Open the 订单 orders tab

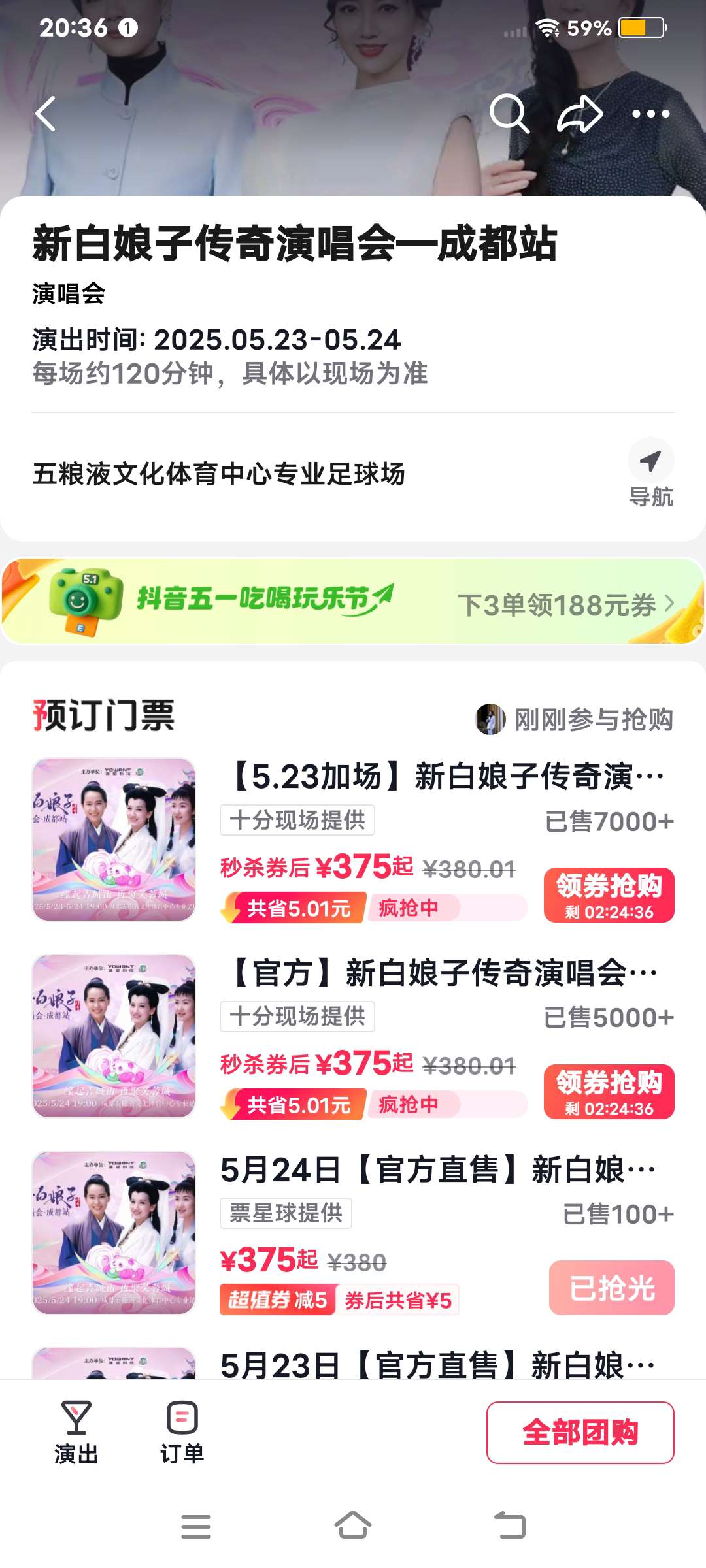pos(182,1432)
